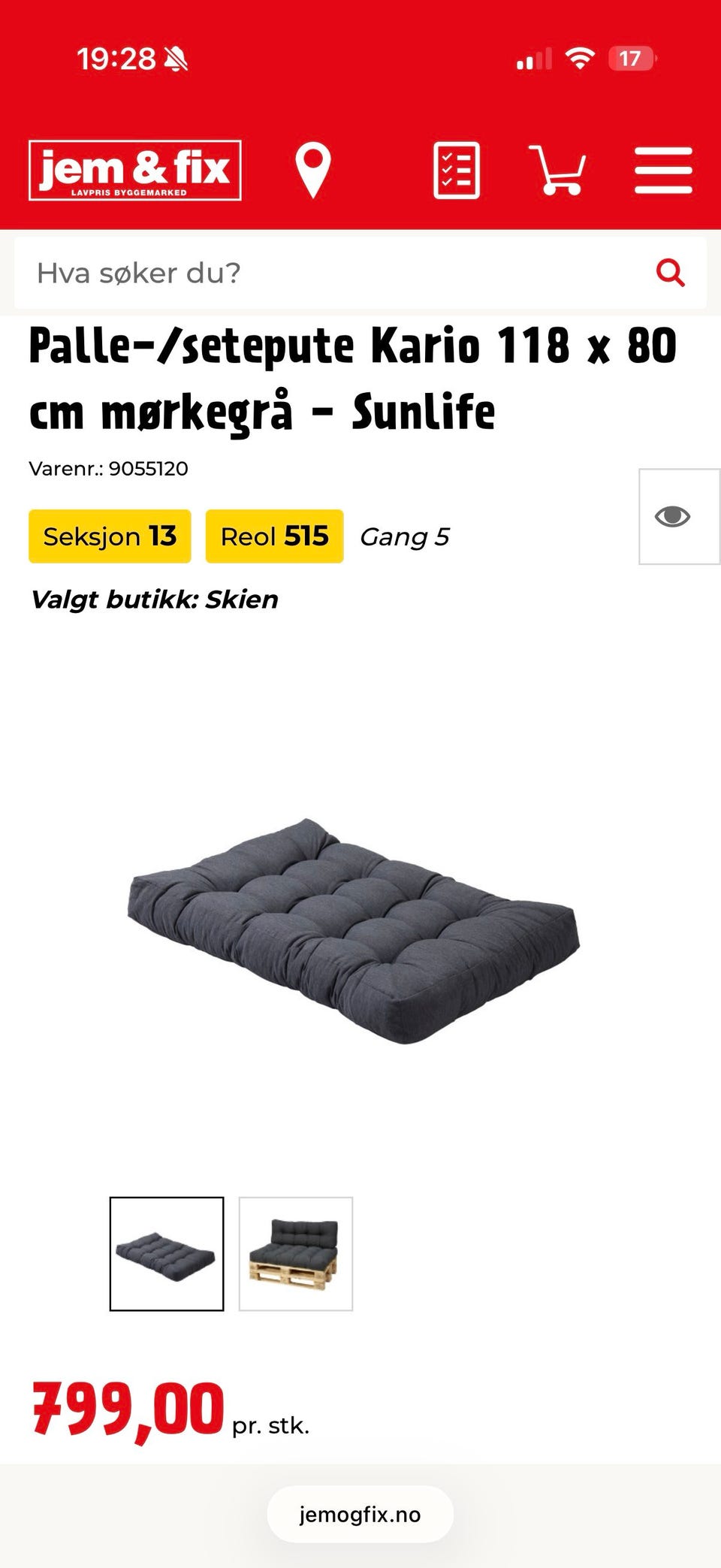Viewport: 721px width, 1568px height.
Task: Select the Seksjon 13 badge
Action: (x=109, y=536)
